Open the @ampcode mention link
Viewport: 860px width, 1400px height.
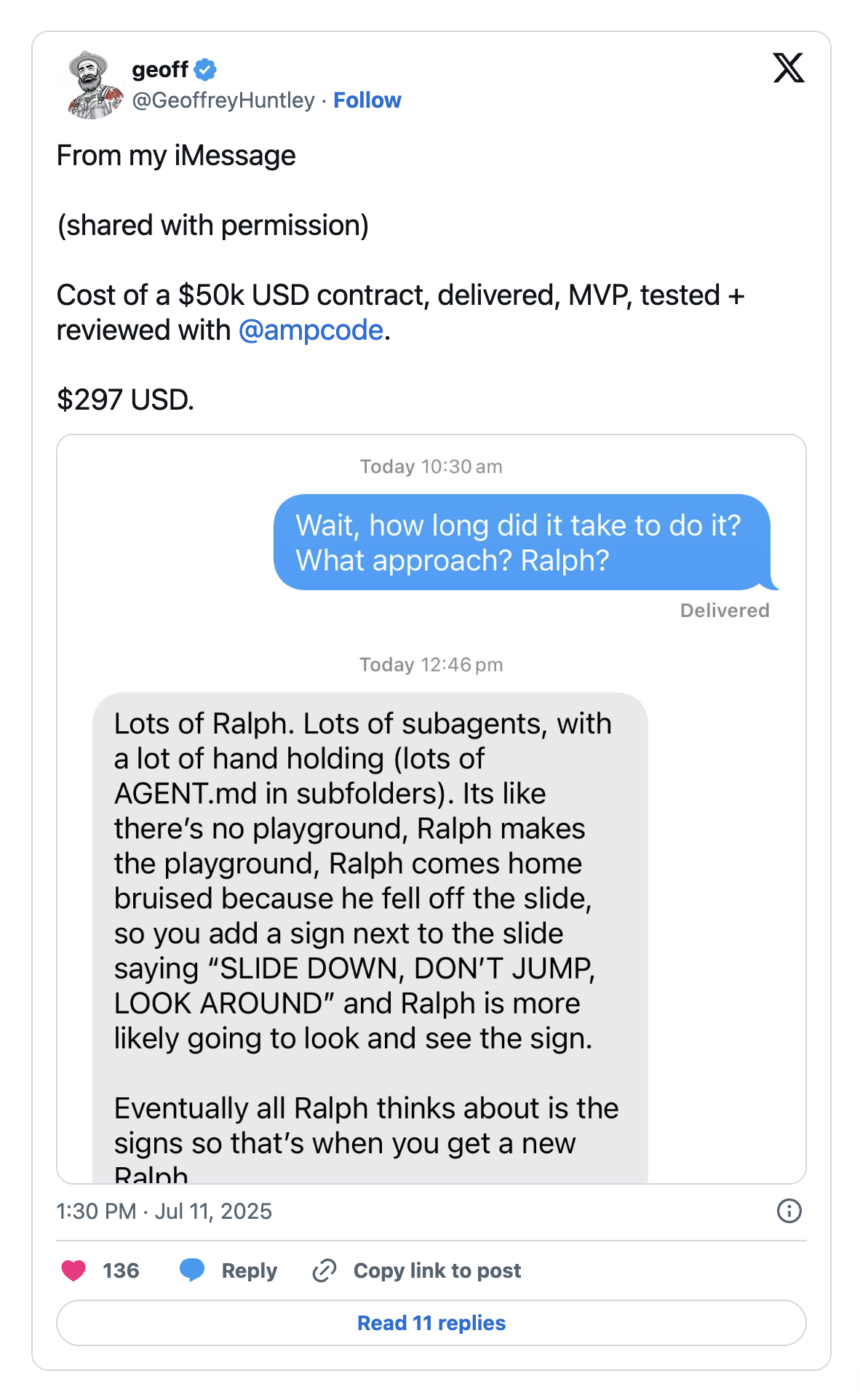point(311,330)
